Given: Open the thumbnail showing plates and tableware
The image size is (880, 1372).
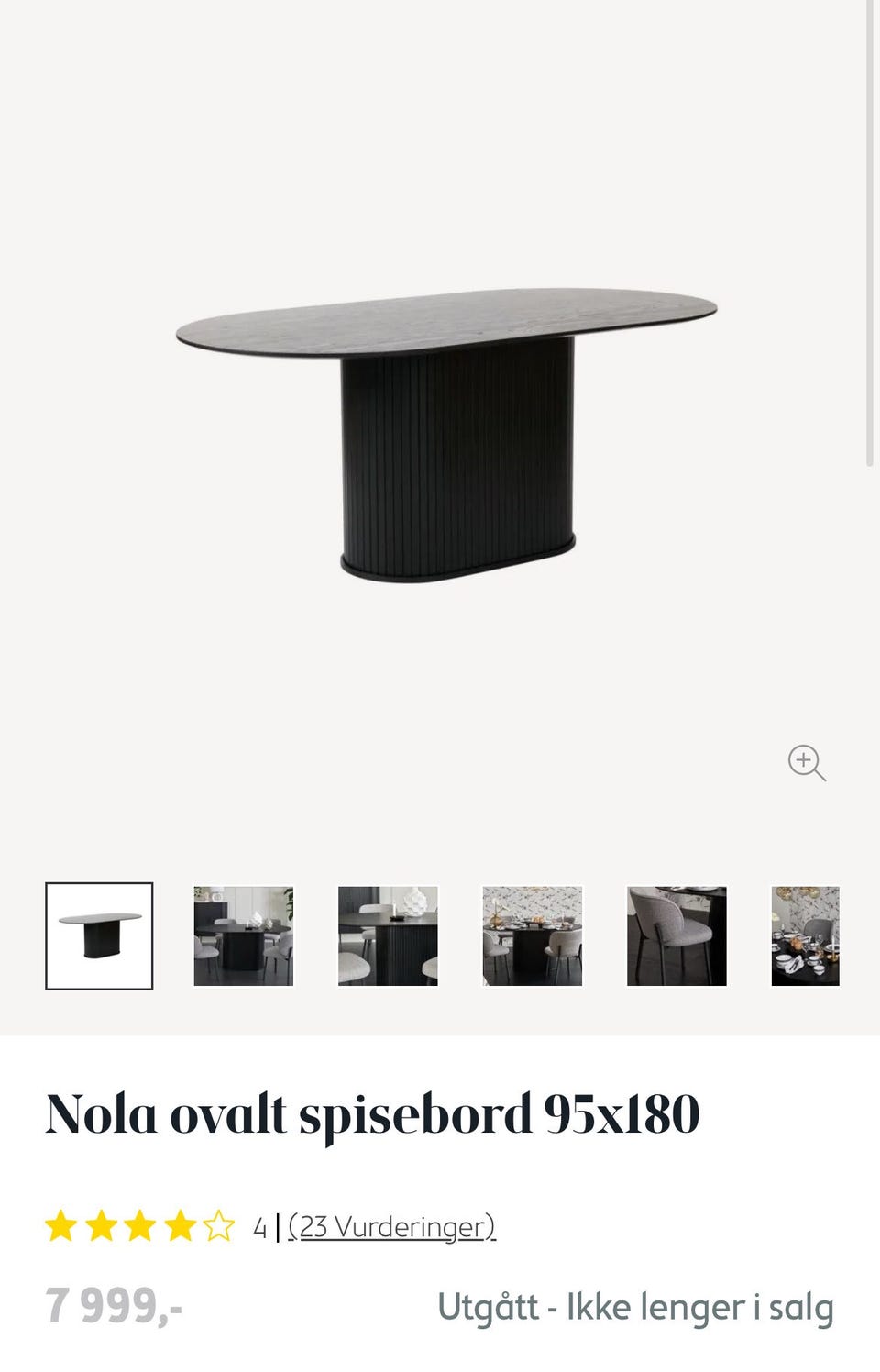Looking at the screenshot, I should (805, 935).
